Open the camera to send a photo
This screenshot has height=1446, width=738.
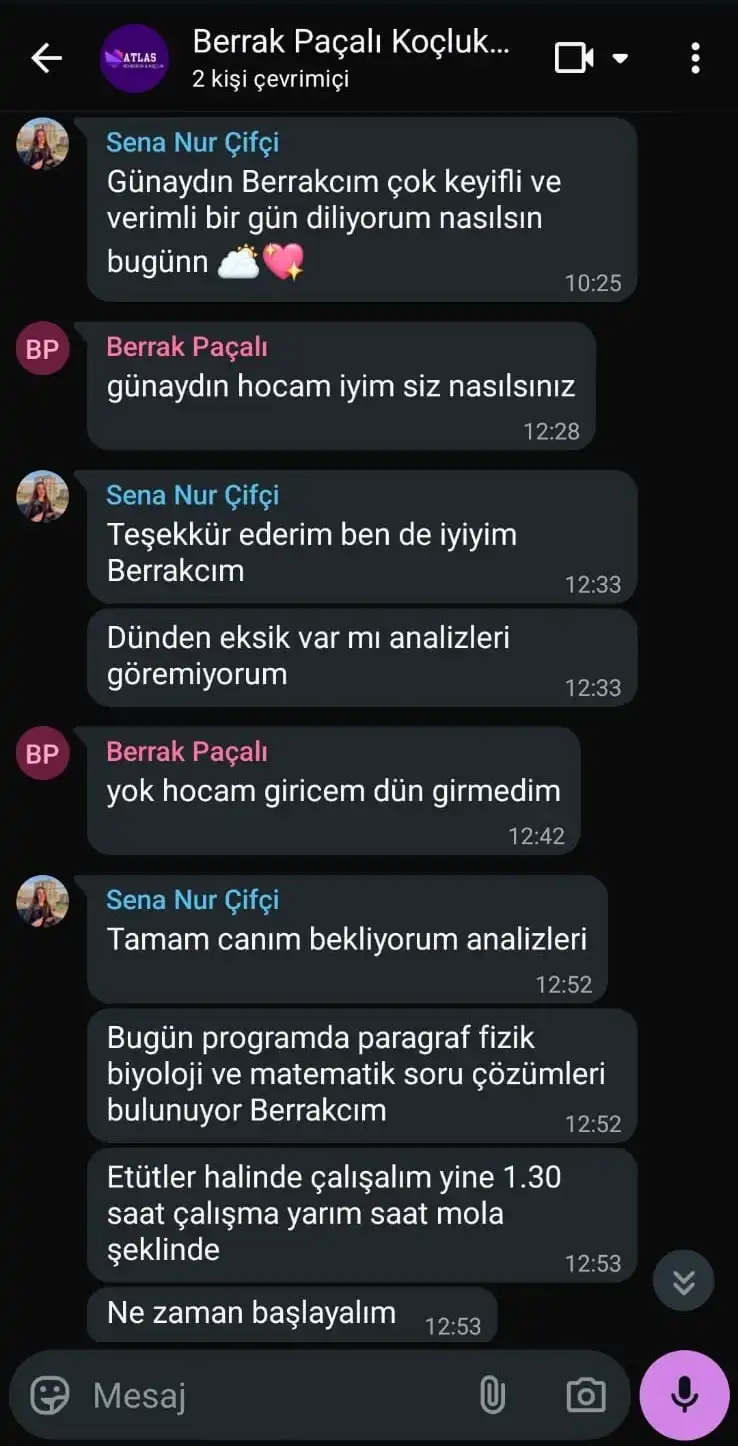(x=586, y=1393)
